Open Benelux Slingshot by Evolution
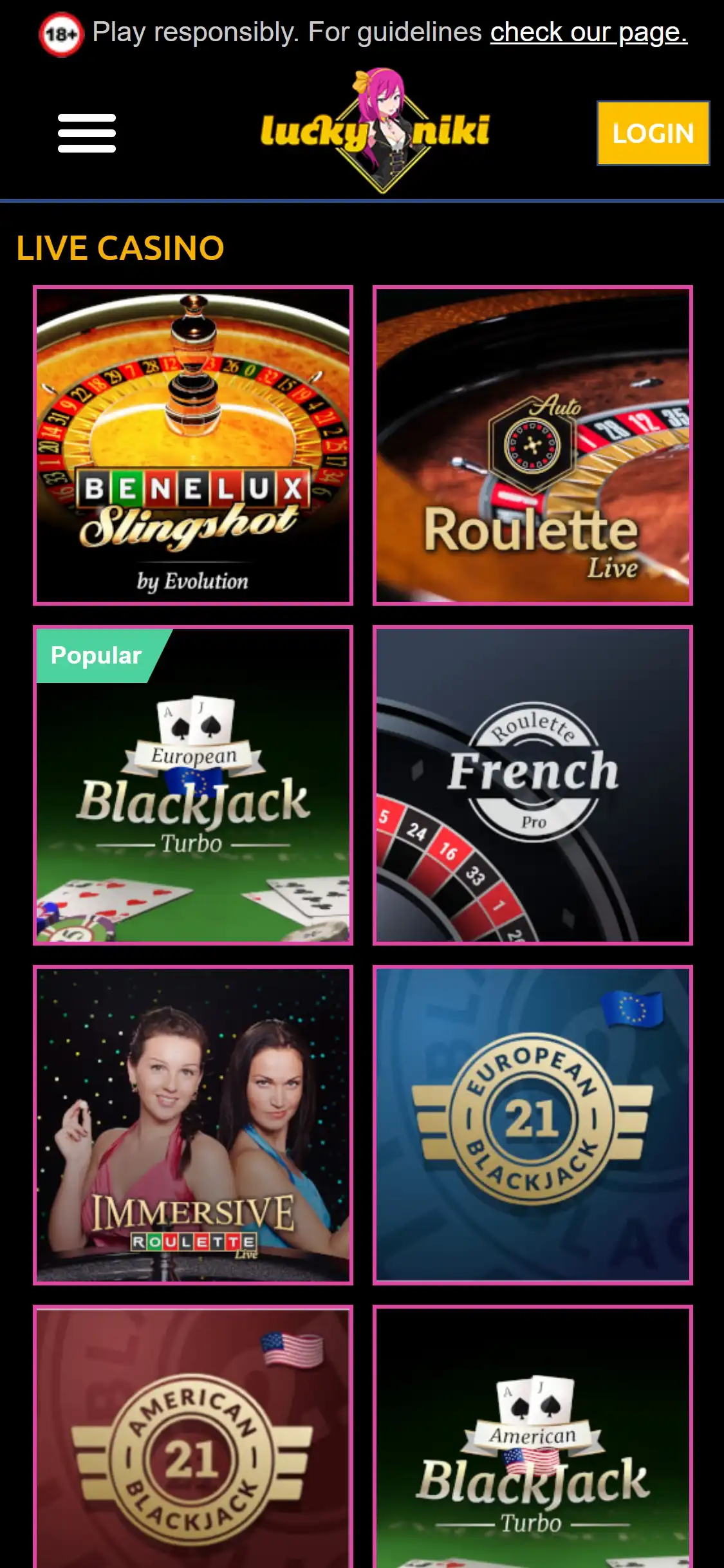The width and height of the screenshot is (724, 1568). point(193,445)
